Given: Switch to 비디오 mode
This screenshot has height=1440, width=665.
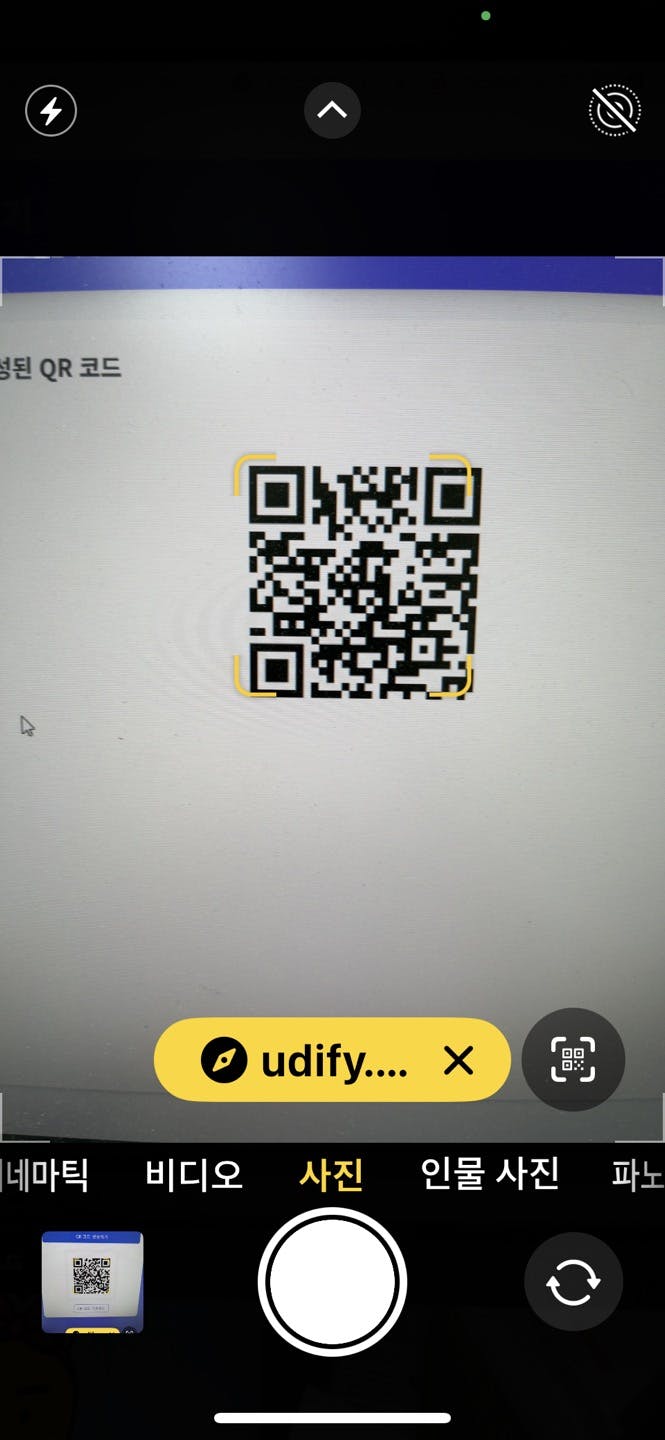Looking at the screenshot, I should pyautogui.click(x=194, y=1174).
